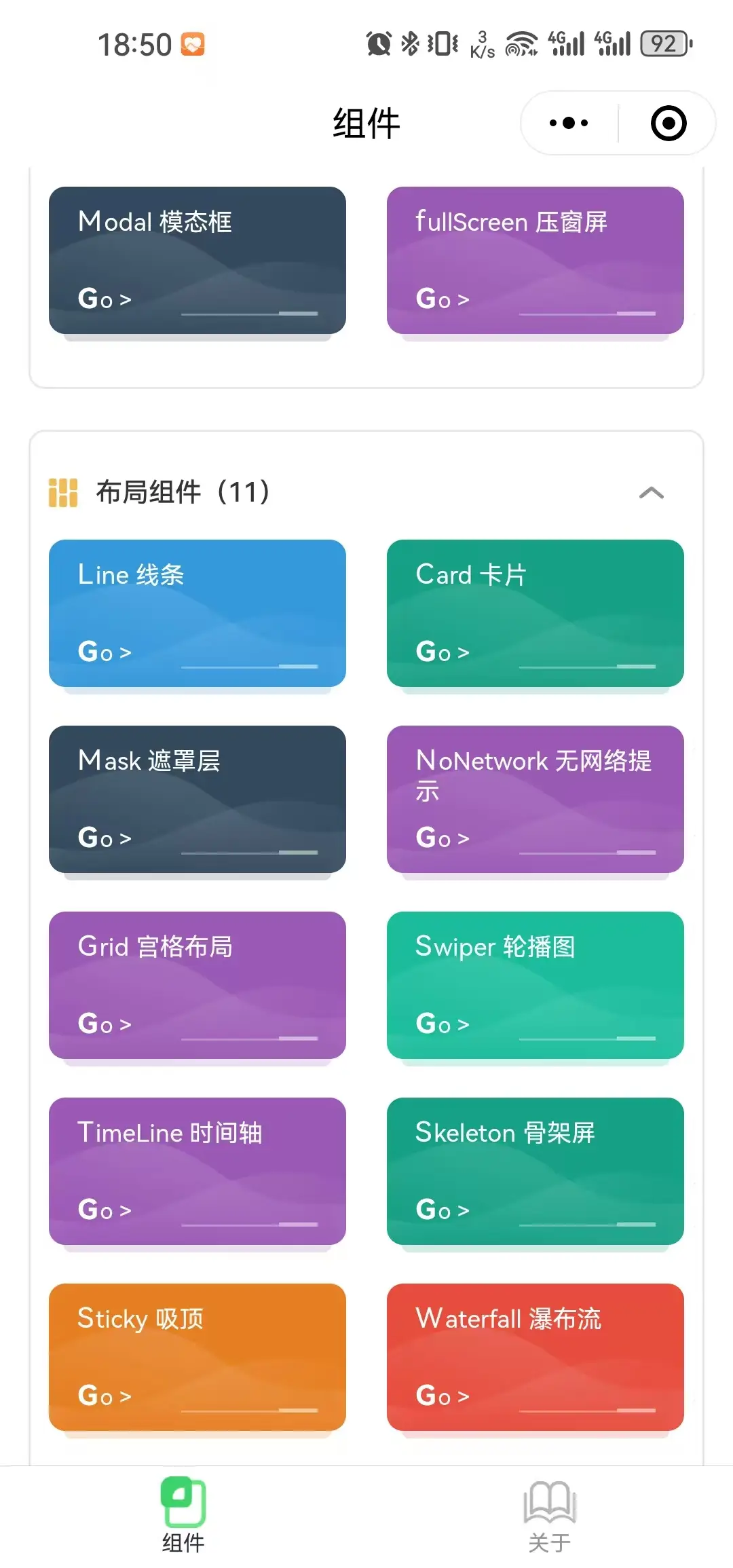Open the Swiper 轮播图 component
733x1568 pixels.
[535, 985]
